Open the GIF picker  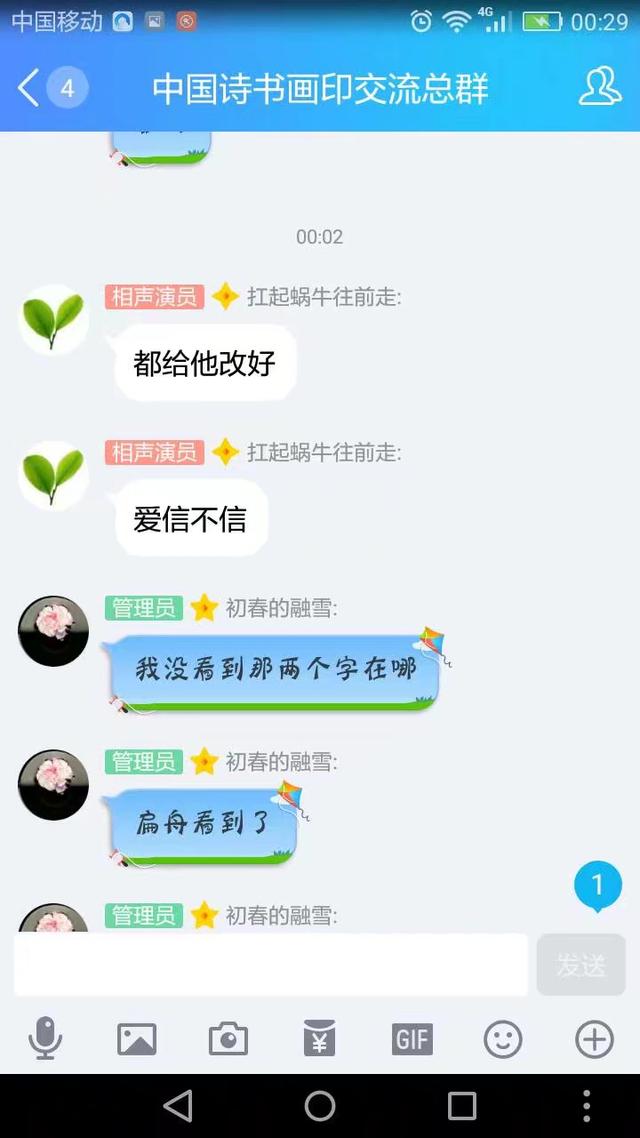click(x=412, y=1040)
